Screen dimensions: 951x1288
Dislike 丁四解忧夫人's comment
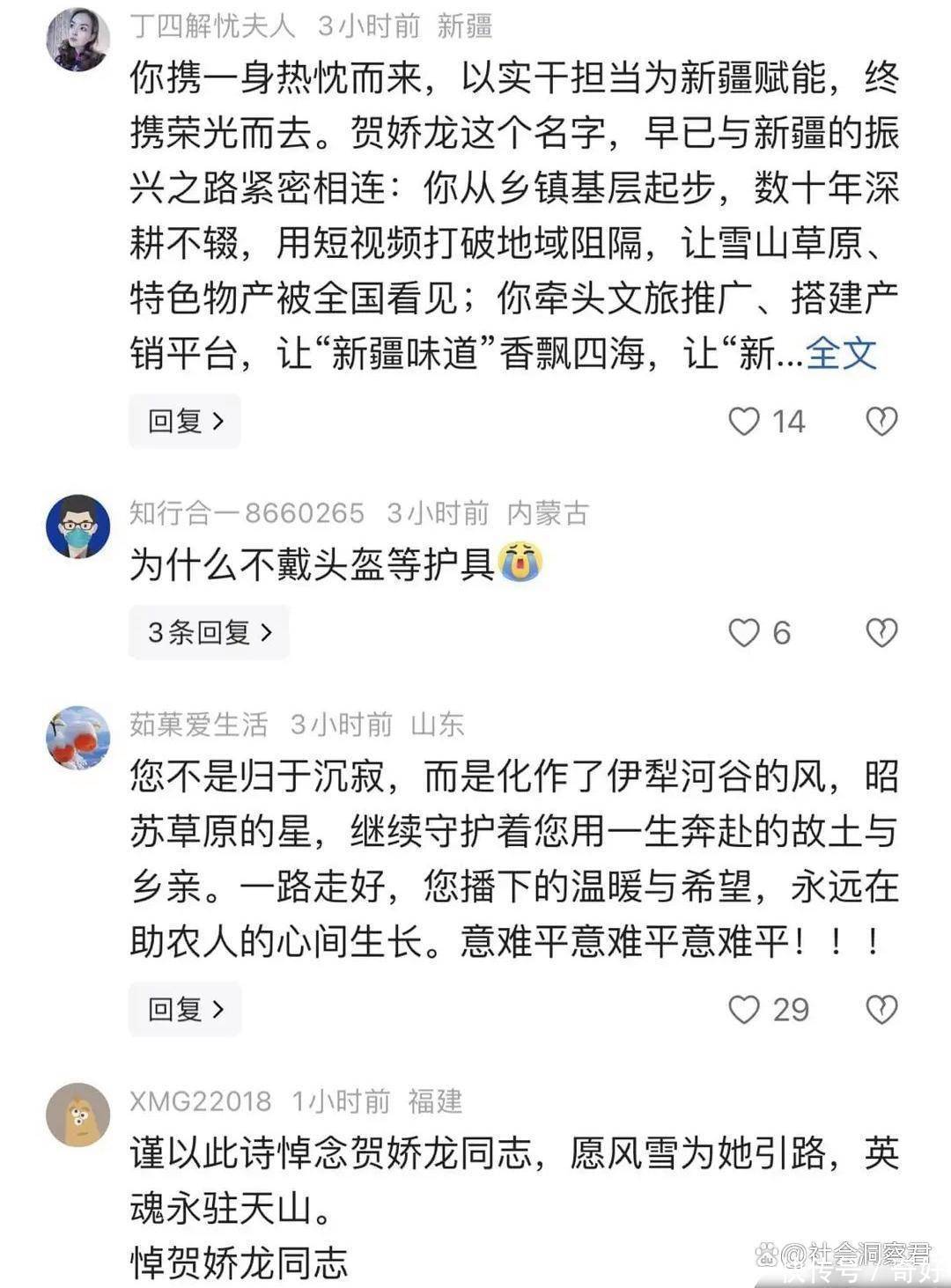[x=881, y=421]
